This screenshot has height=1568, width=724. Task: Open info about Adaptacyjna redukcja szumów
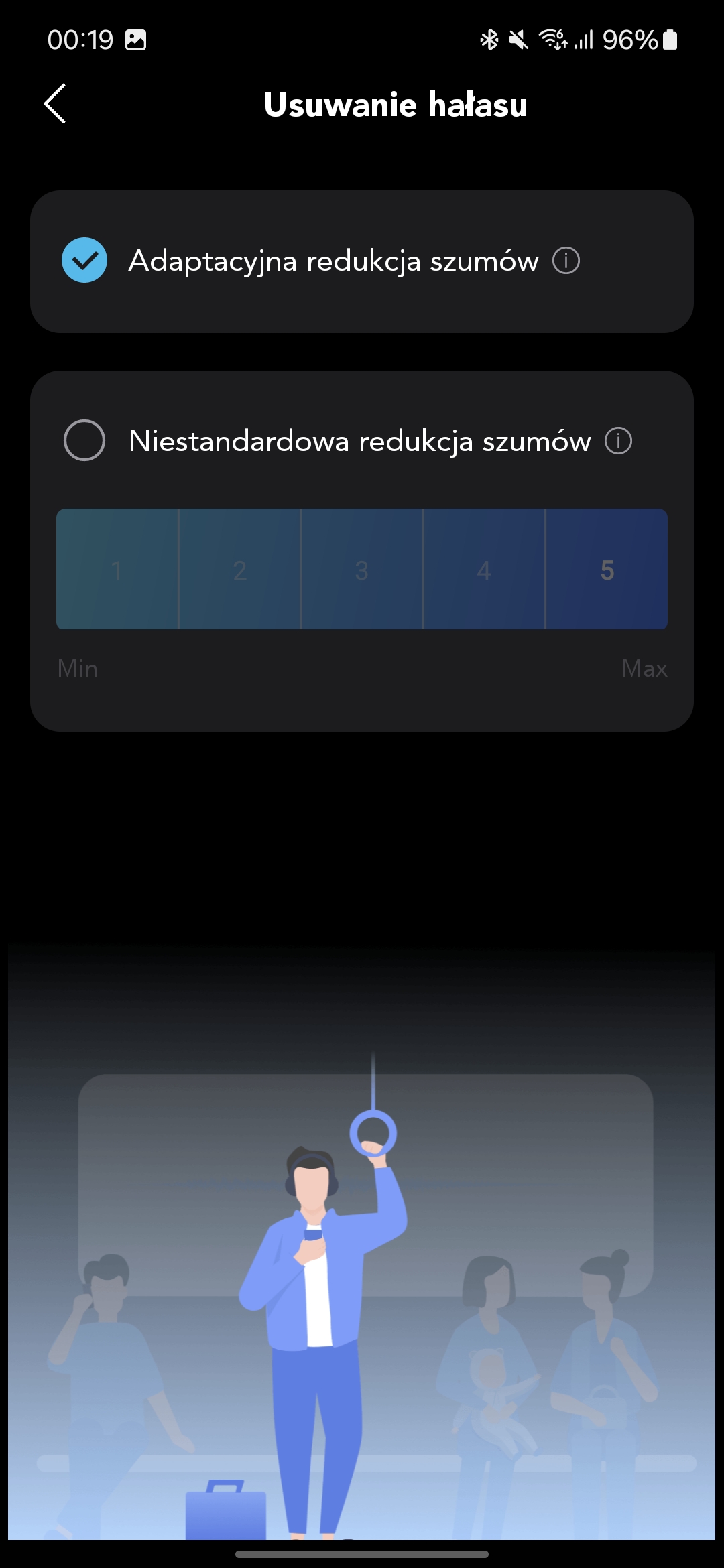pos(566,261)
